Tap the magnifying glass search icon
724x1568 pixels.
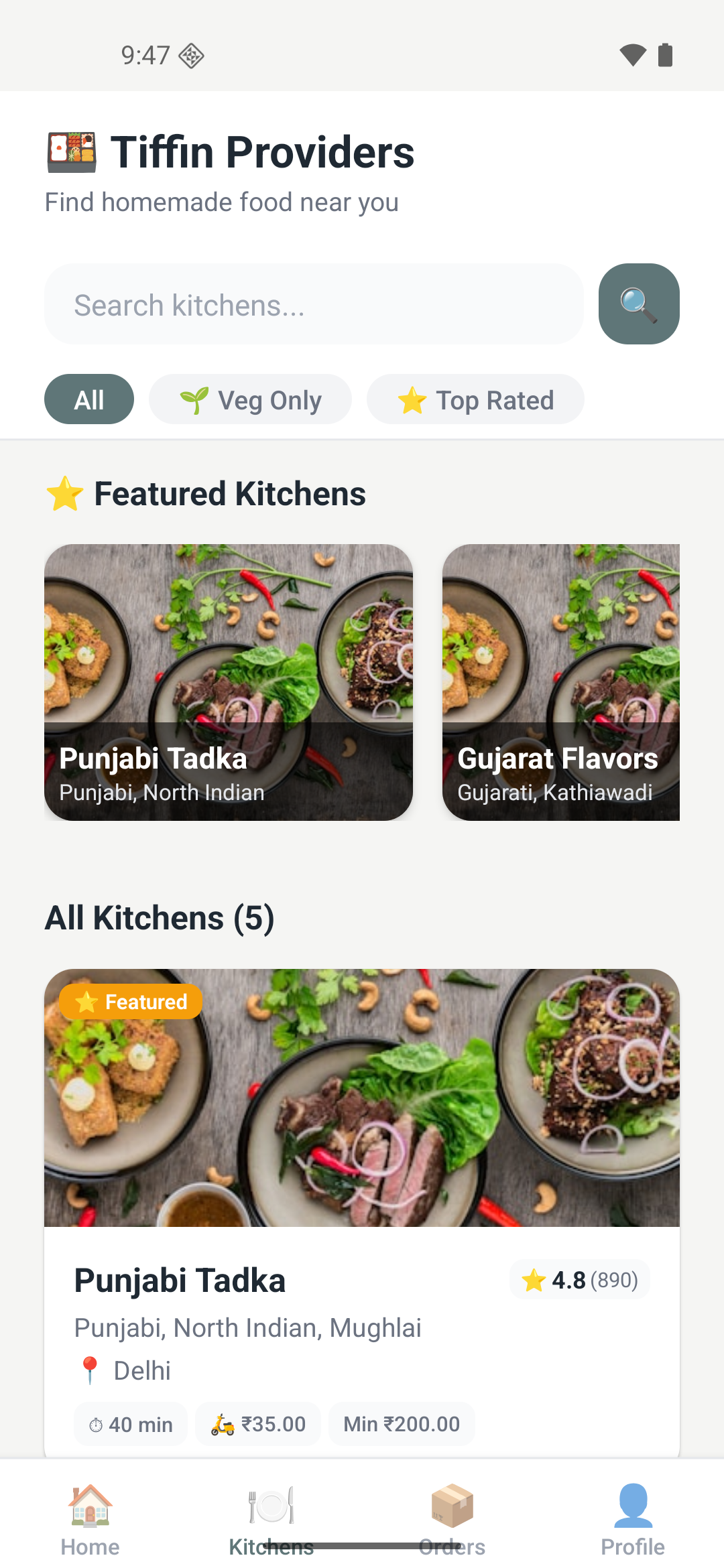click(638, 304)
